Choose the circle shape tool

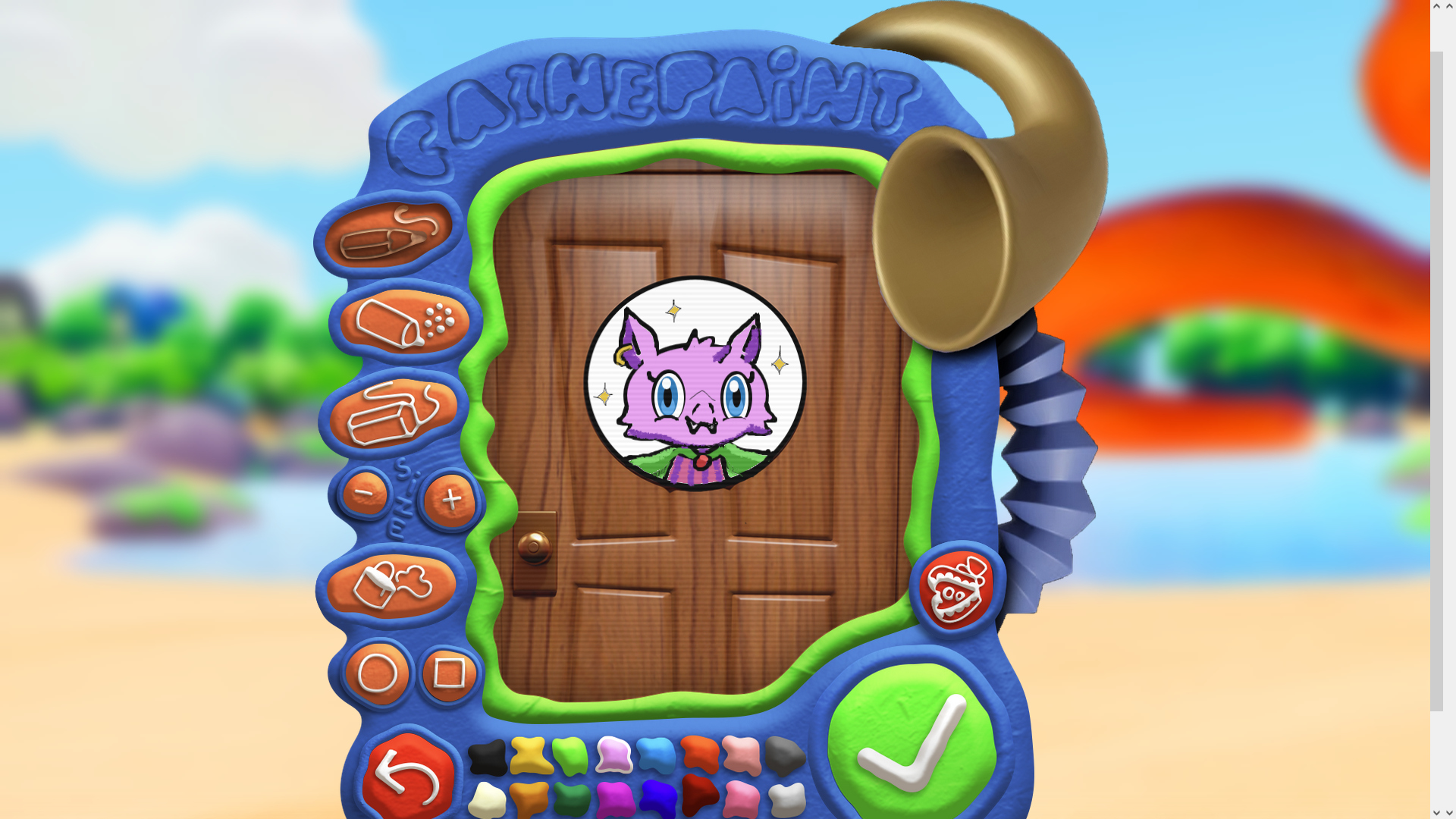[377, 673]
